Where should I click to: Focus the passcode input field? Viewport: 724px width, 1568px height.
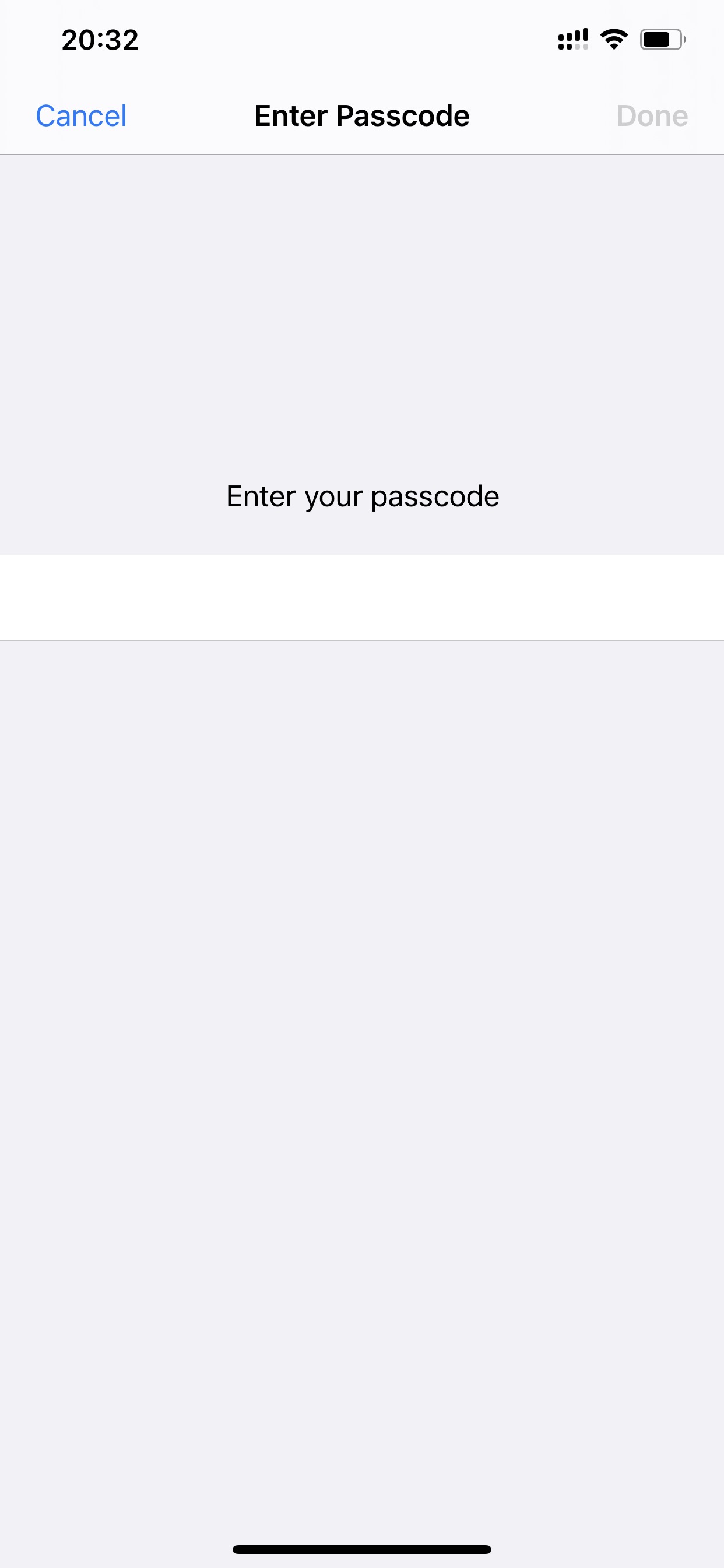coord(362,597)
